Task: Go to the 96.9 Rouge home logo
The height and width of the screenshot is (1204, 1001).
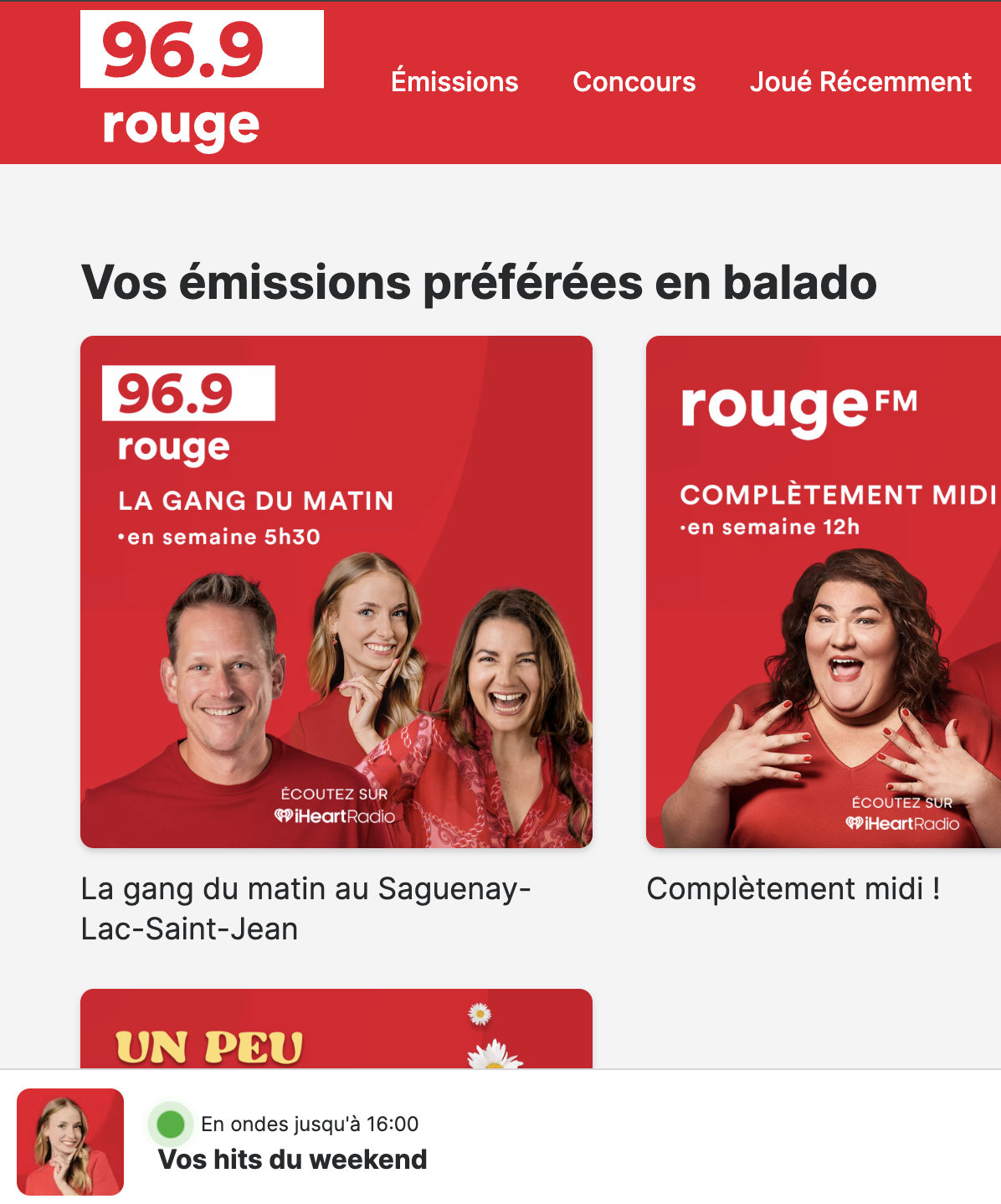Action: pos(202,81)
